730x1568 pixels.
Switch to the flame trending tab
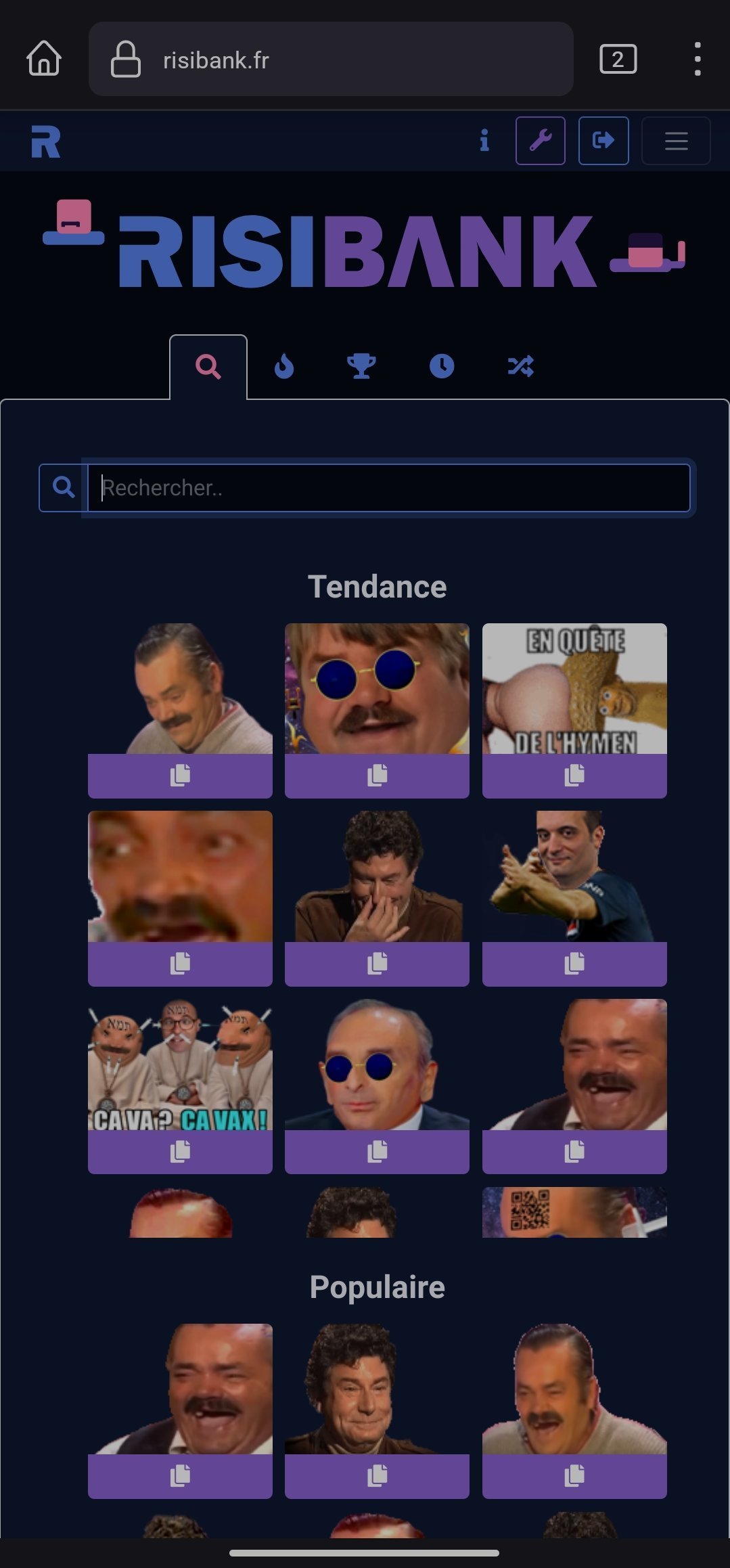tap(284, 366)
